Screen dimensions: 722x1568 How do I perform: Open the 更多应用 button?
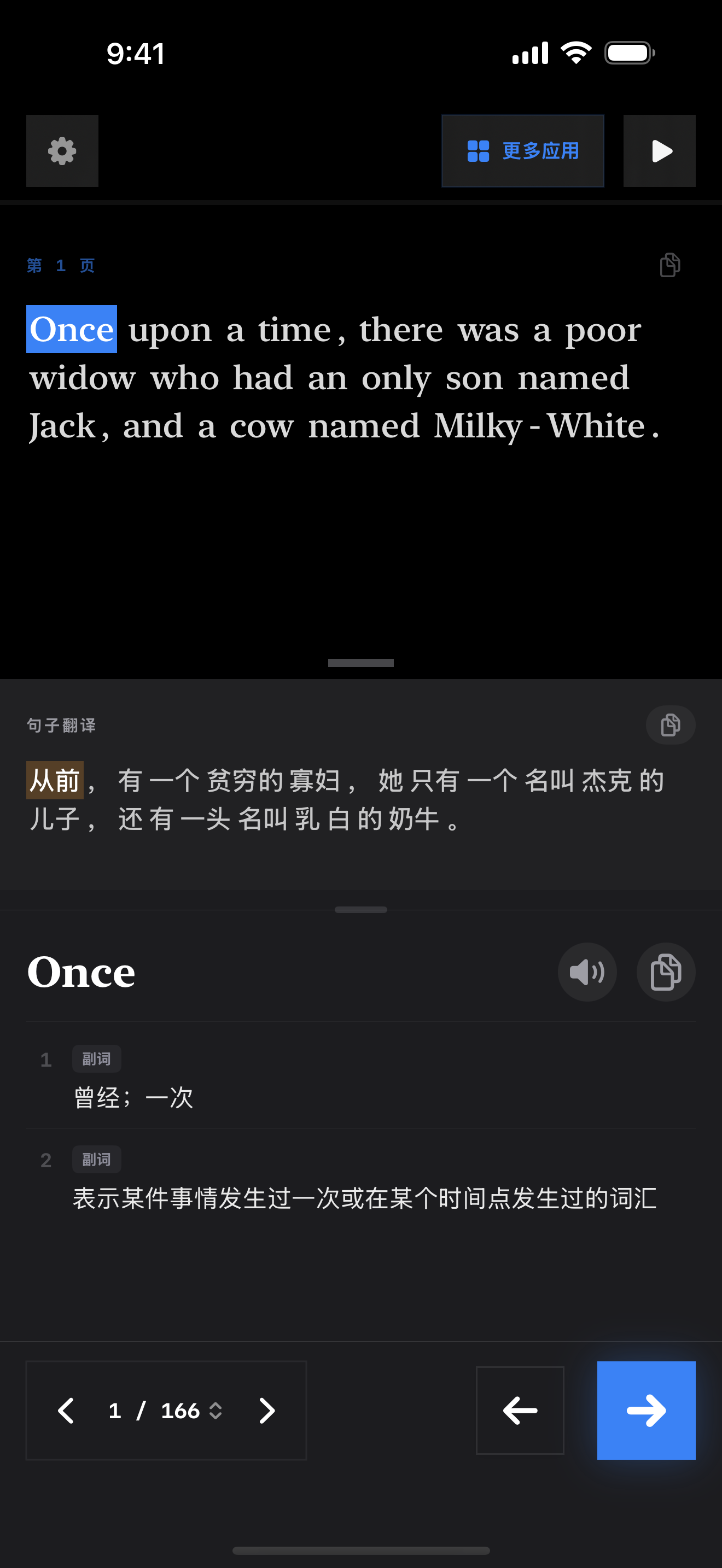click(522, 151)
